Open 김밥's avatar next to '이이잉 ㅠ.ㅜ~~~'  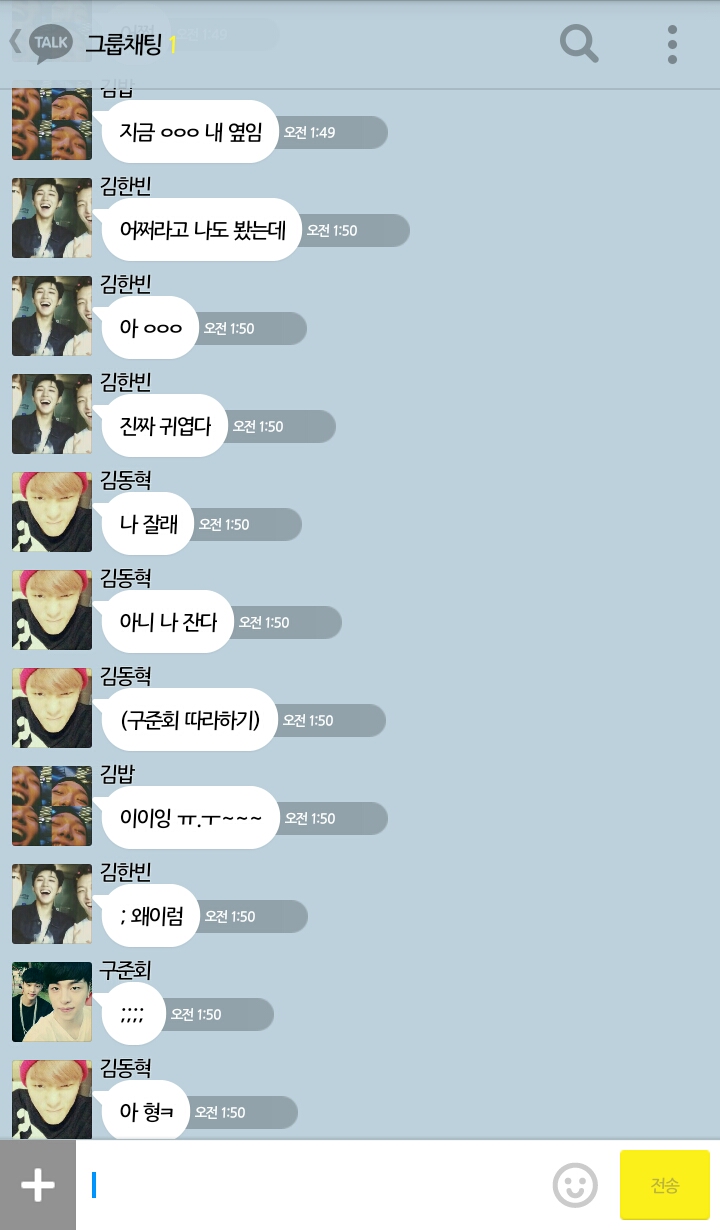(x=52, y=806)
